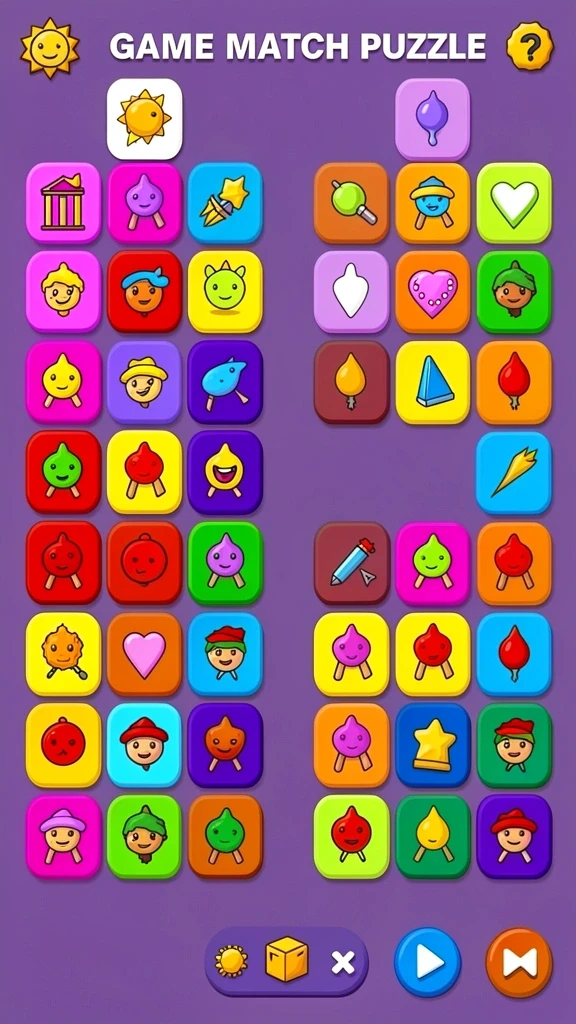Open help via the question mark icon

click(x=530, y=46)
